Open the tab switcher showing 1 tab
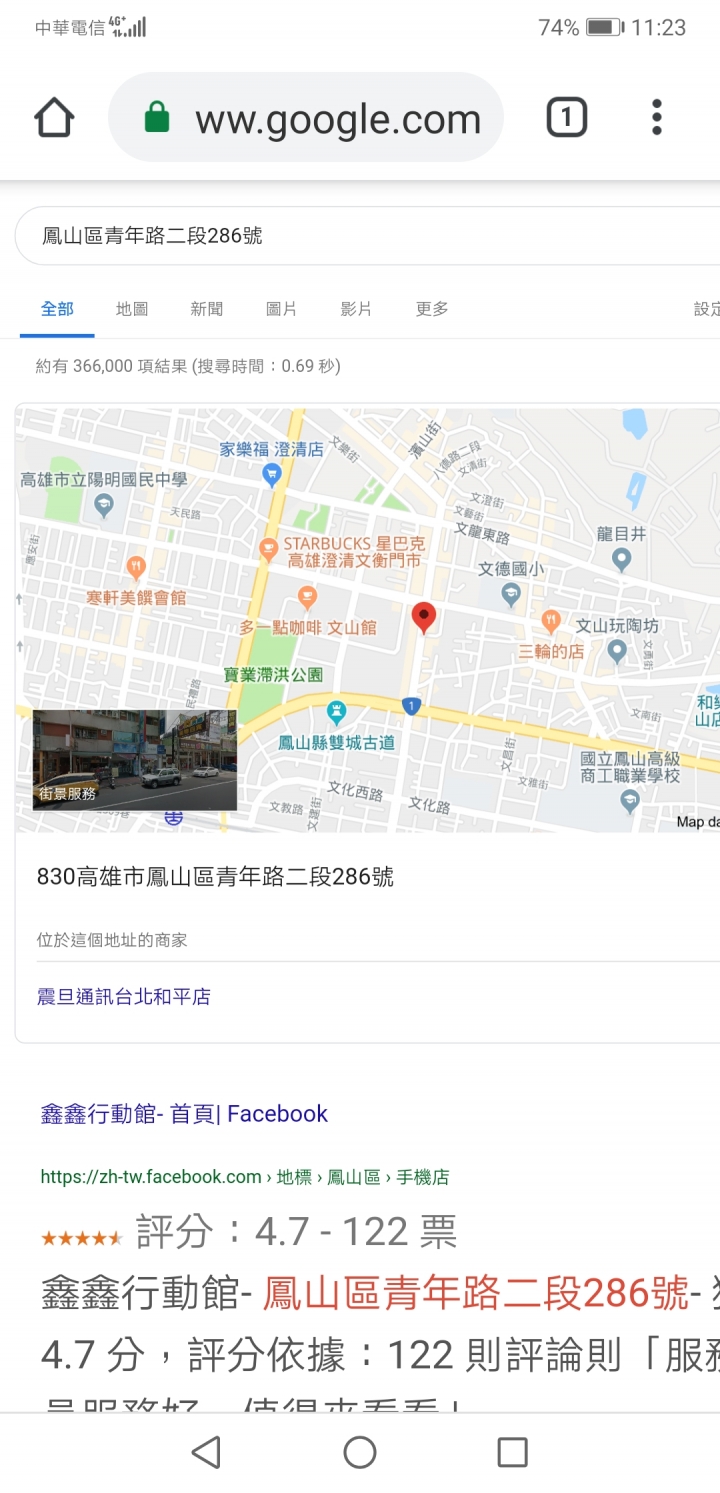Screen dimensions: 720x1493 coord(566,118)
